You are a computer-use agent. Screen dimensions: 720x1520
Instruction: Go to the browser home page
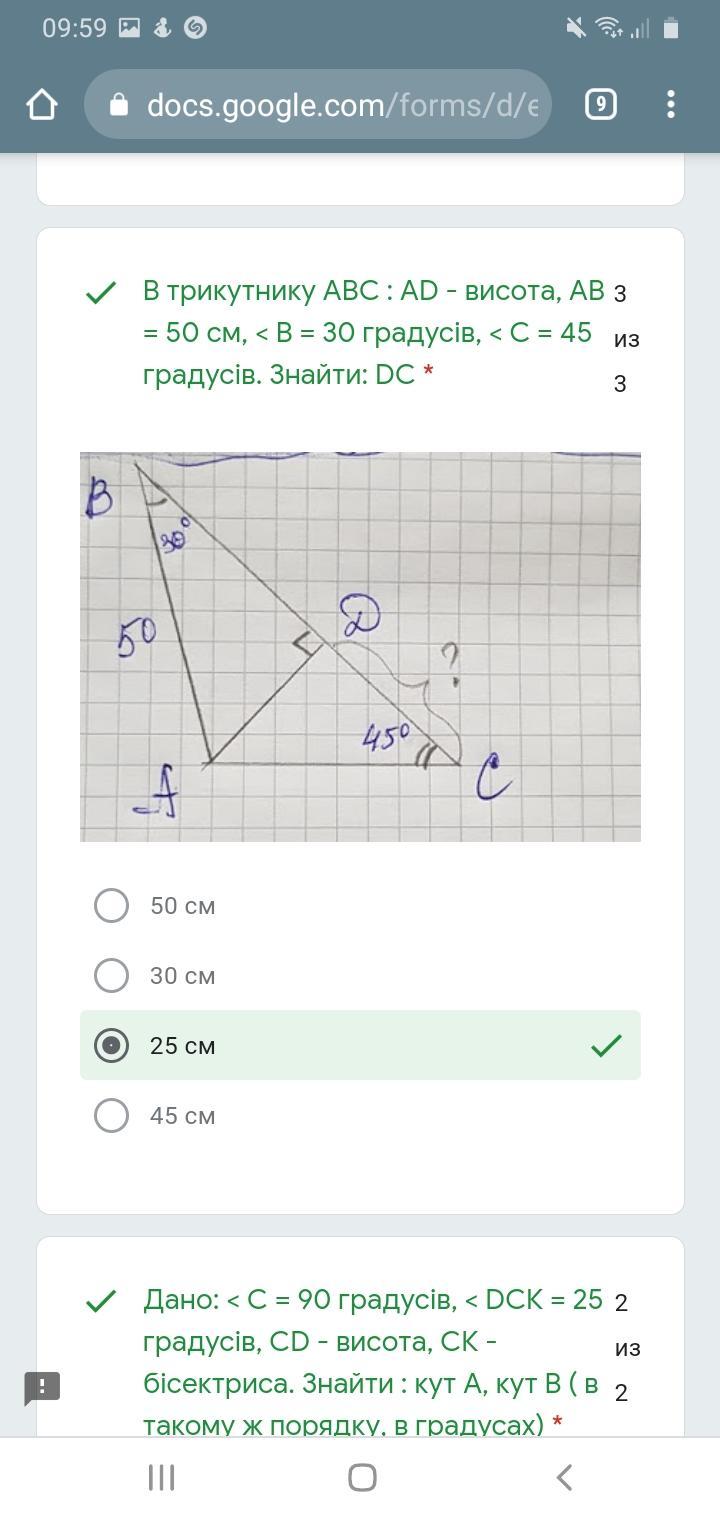42,105
